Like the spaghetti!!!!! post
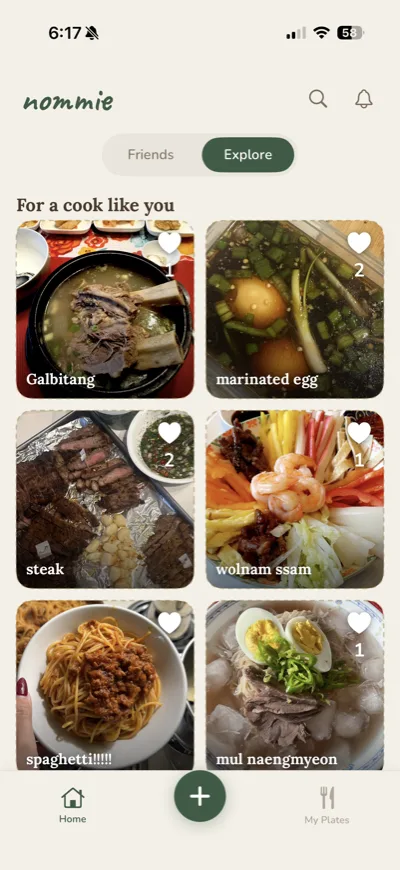The width and height of the screenshot is (400, 870). tap(170, 623)
